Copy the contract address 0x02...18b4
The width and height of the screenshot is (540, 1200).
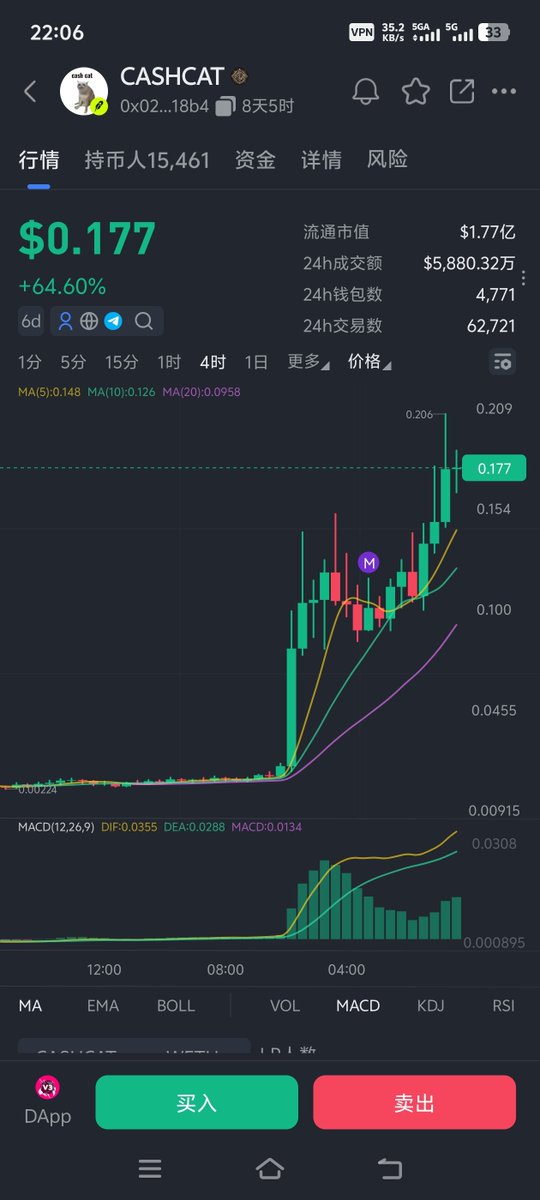225,106
